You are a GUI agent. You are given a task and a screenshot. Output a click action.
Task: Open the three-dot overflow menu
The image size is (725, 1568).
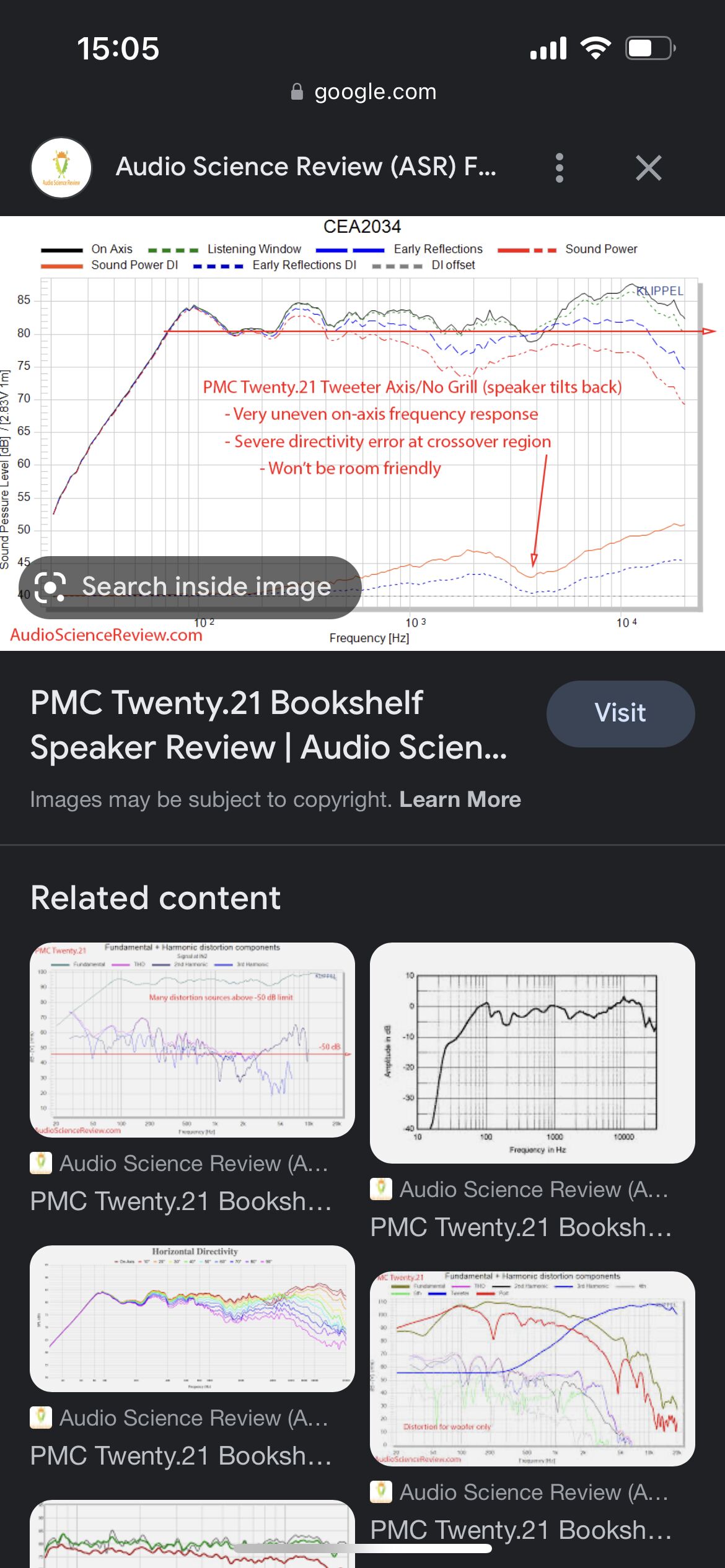[560, 168]
